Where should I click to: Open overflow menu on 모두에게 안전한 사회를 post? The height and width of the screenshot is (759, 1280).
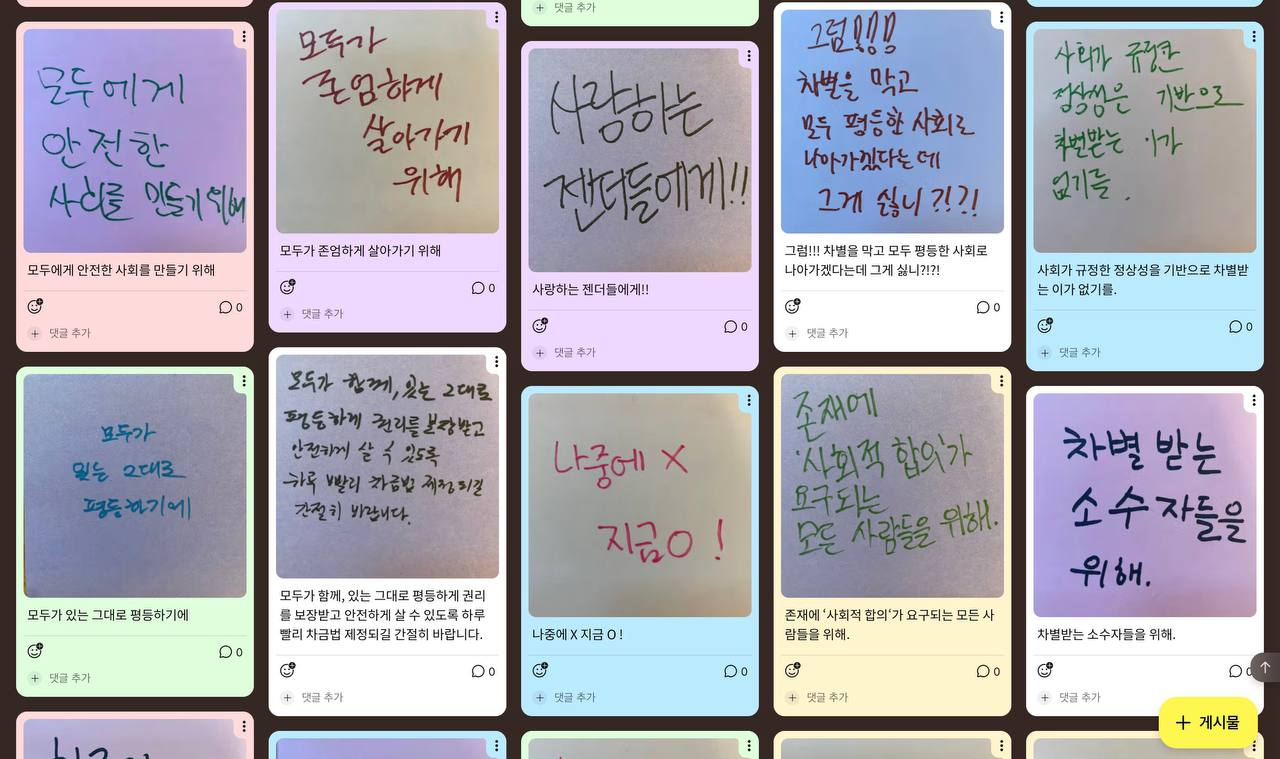coord(243,37)
